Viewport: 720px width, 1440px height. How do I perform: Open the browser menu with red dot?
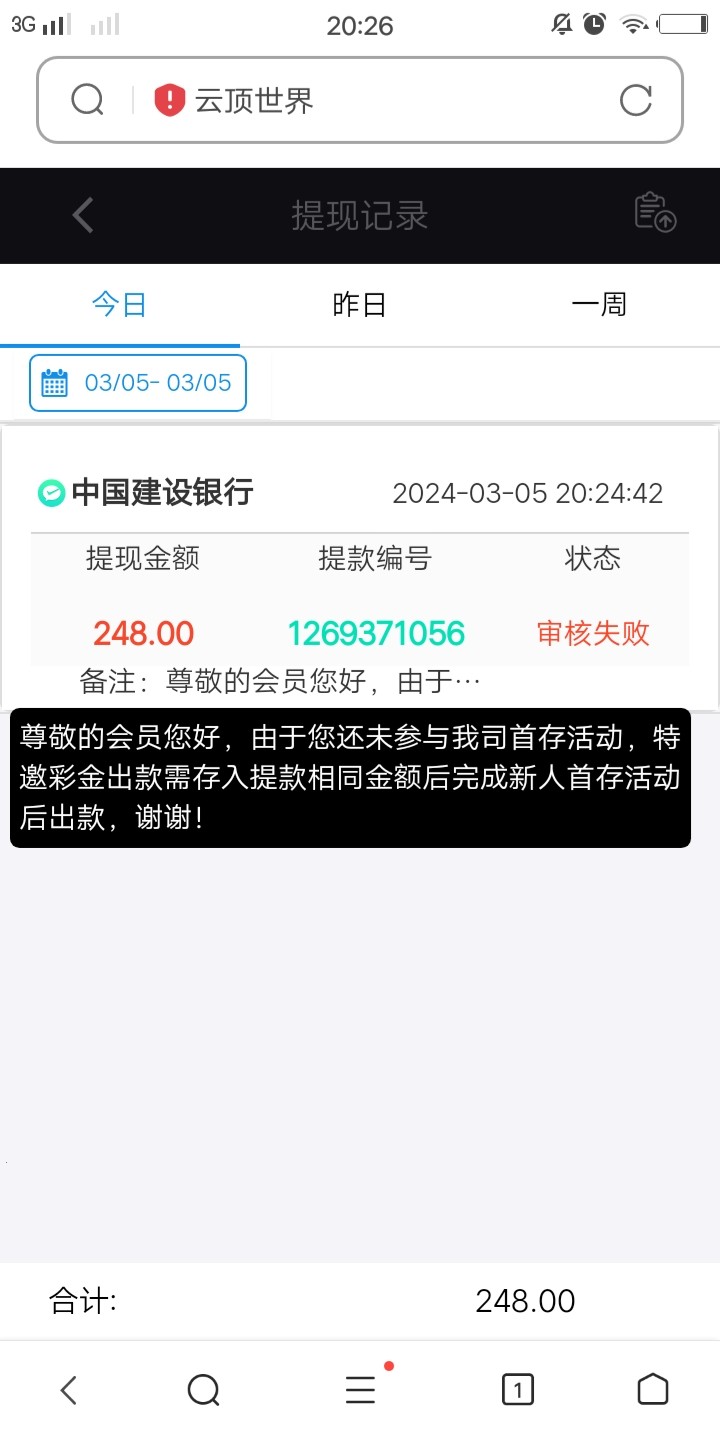[x=360, y=1389]
